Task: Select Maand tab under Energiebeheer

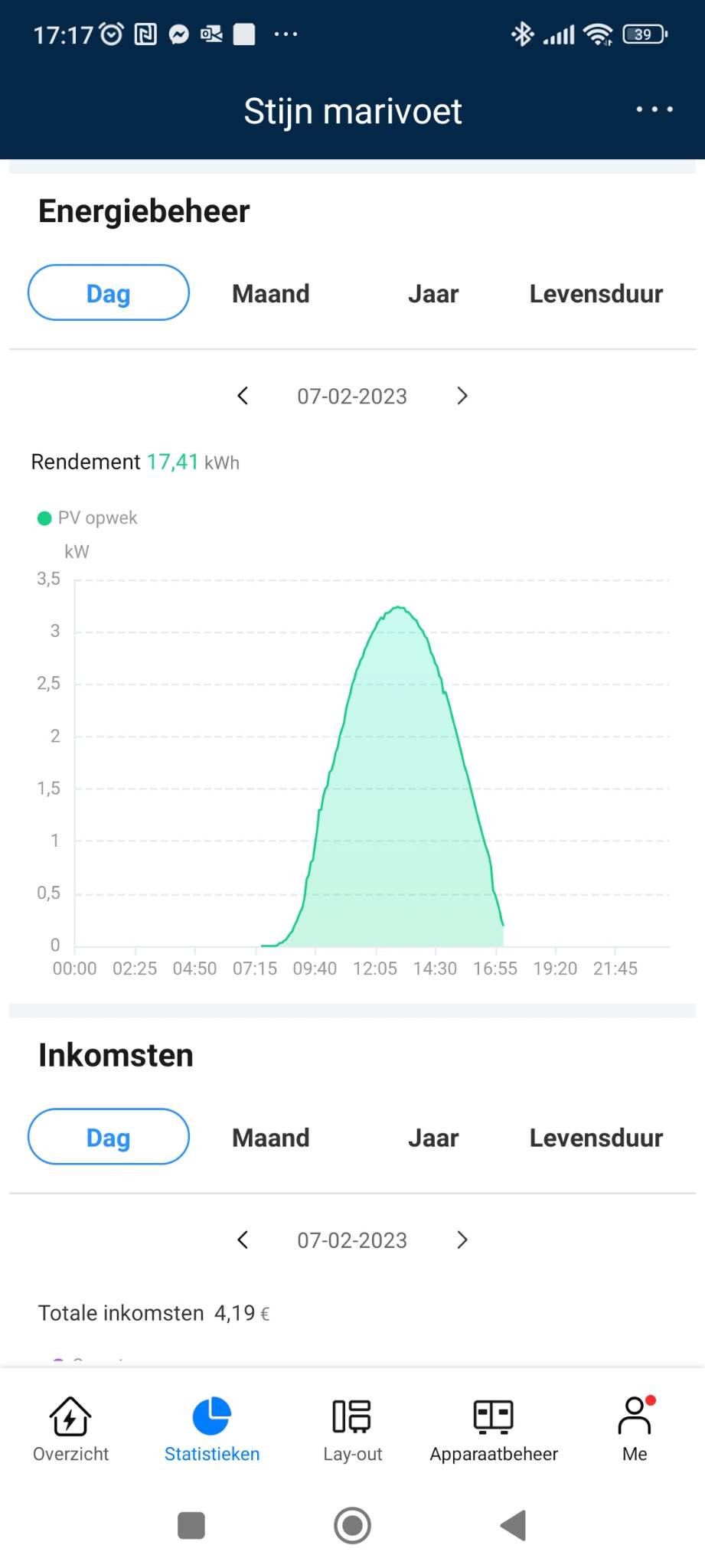Action: pos(270,293)
